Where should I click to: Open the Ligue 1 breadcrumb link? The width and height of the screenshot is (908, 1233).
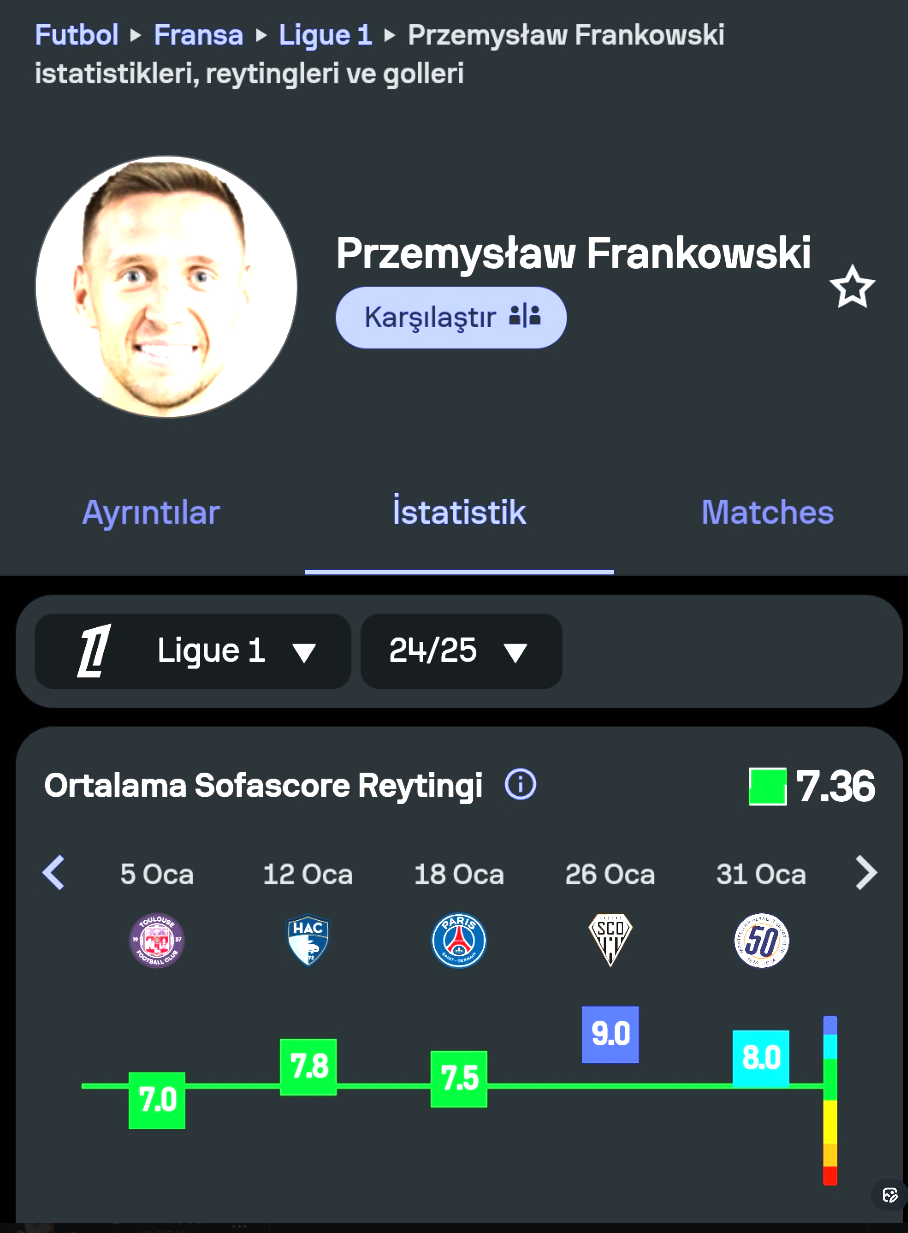[325, 35]
